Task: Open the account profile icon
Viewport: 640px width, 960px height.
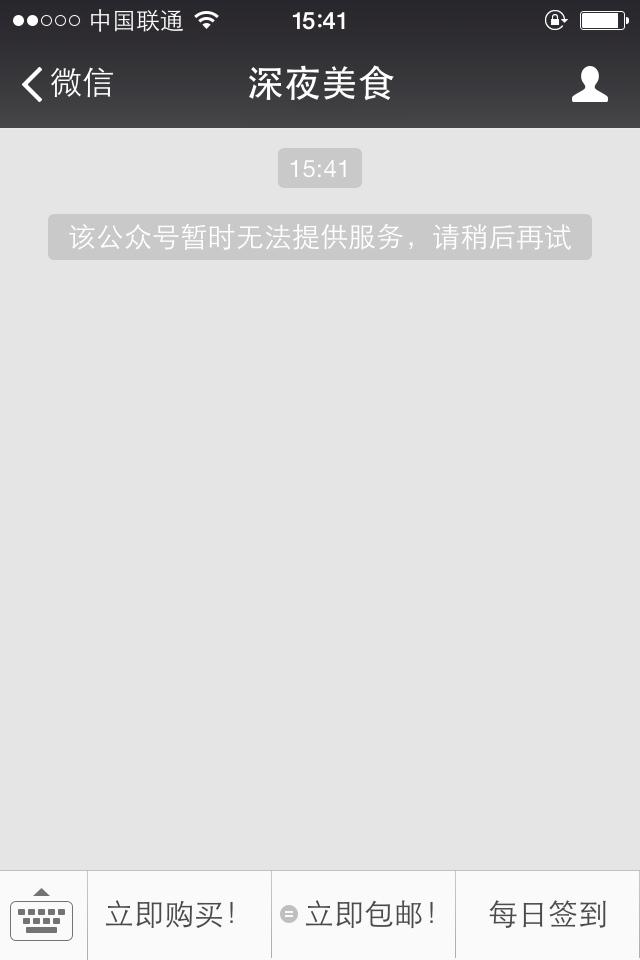Action: pos(589,84)
